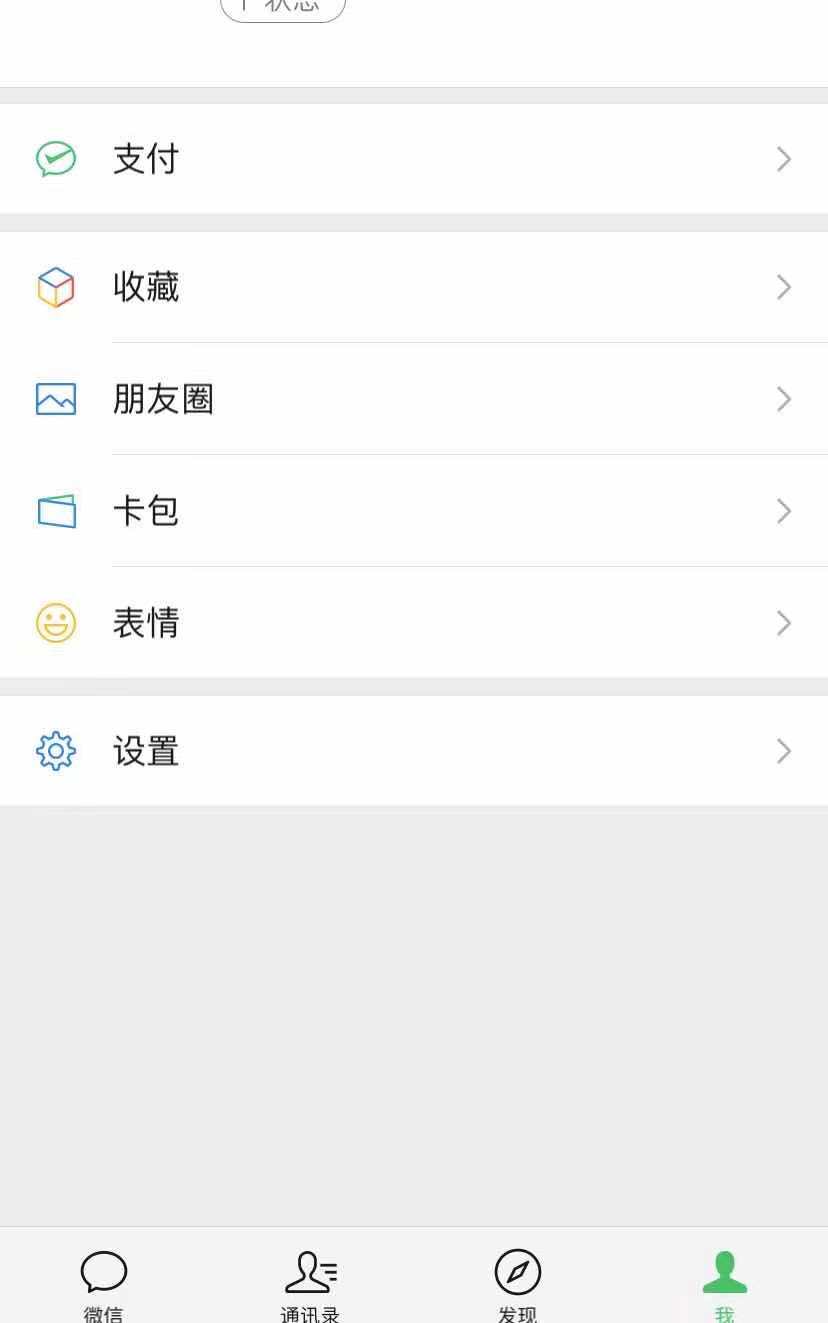Open the Settings gear icon
Image resolution: width=828 pixels, height=1323 pixels.
click(x=56, y=751)
